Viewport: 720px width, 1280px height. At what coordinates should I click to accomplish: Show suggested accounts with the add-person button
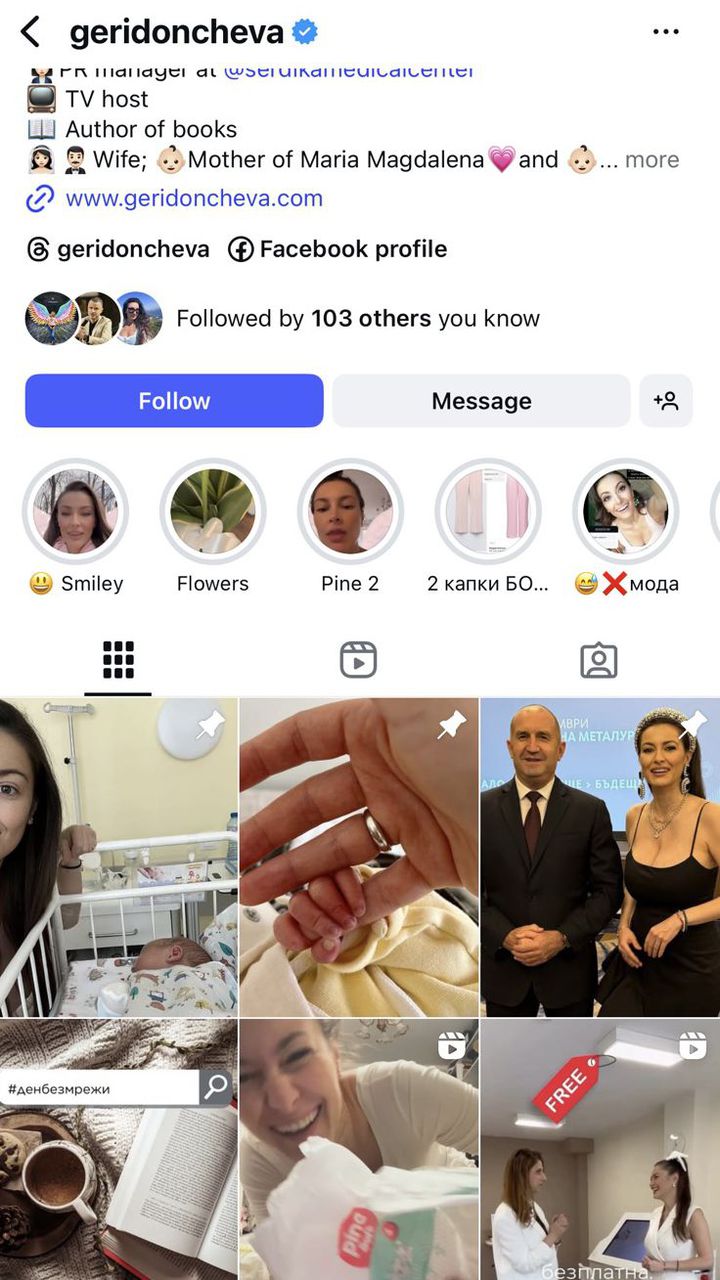pyautogui.click(x=666, y=401)
